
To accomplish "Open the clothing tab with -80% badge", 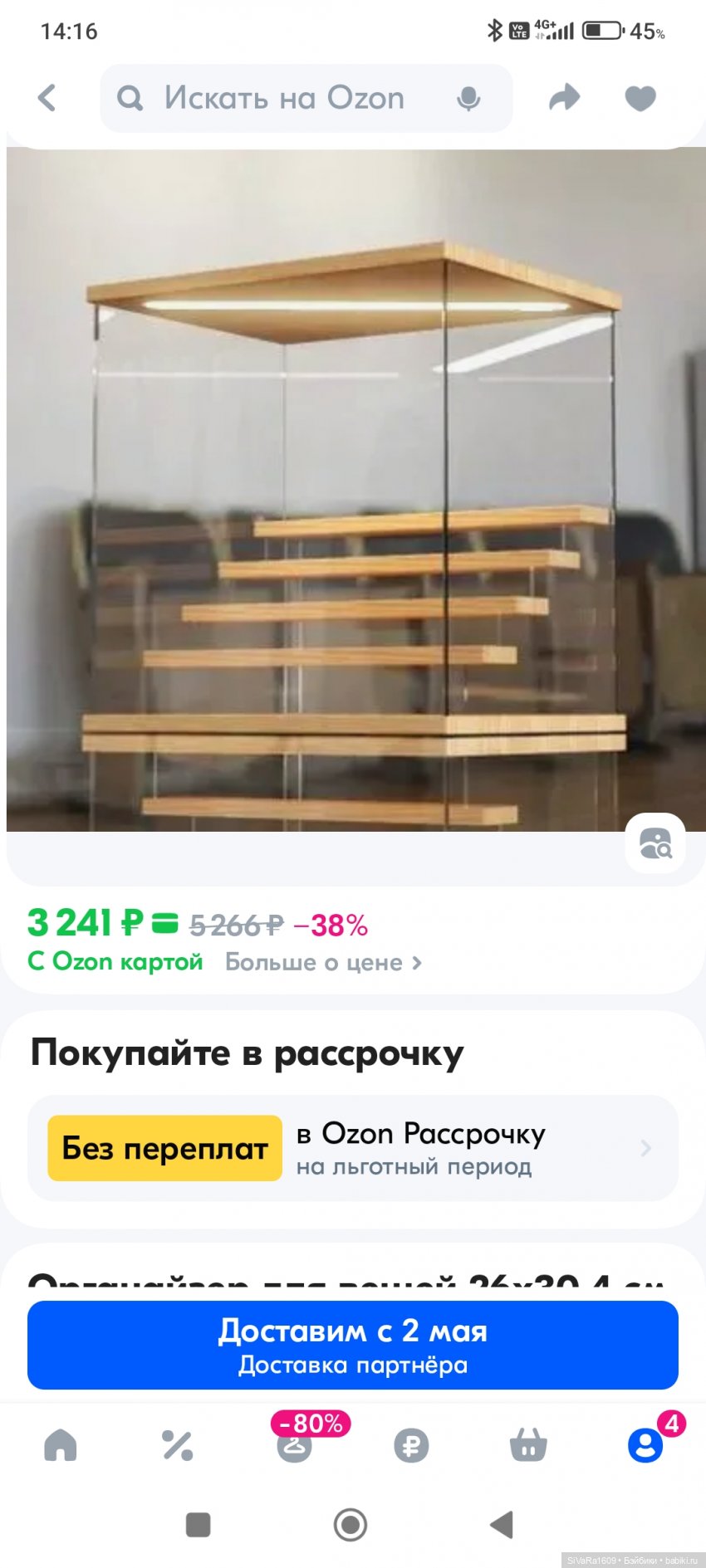I will tap(294, 1445).
